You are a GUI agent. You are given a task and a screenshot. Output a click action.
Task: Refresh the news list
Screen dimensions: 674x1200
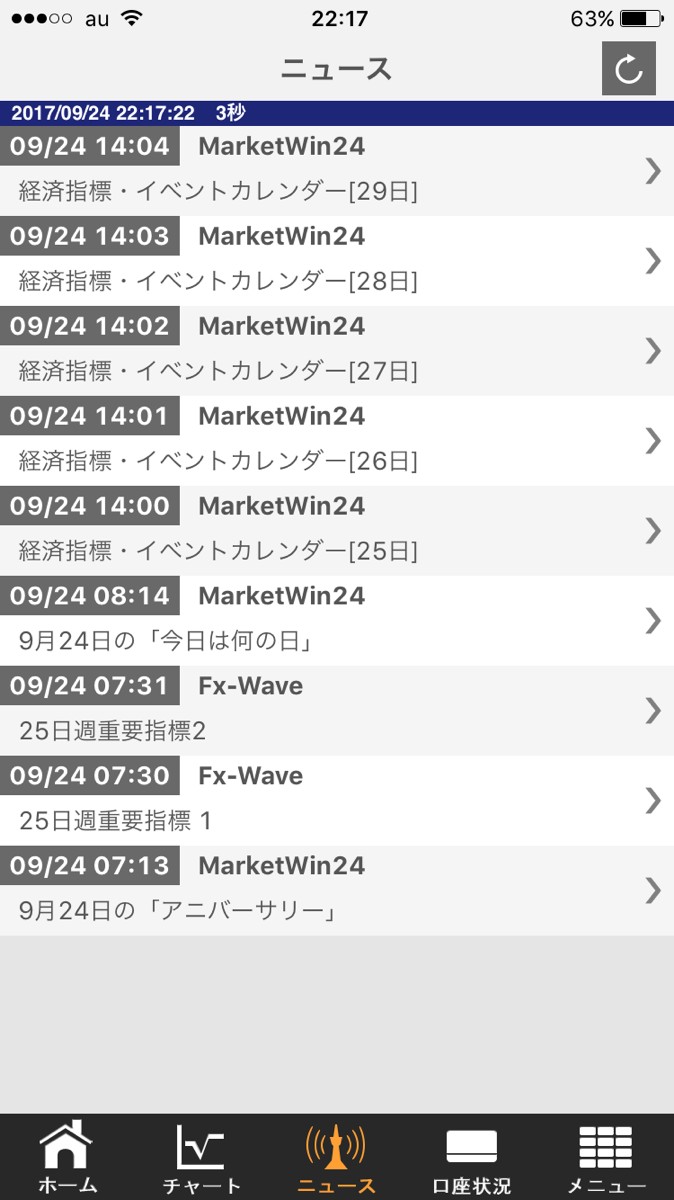click(628, 69)
